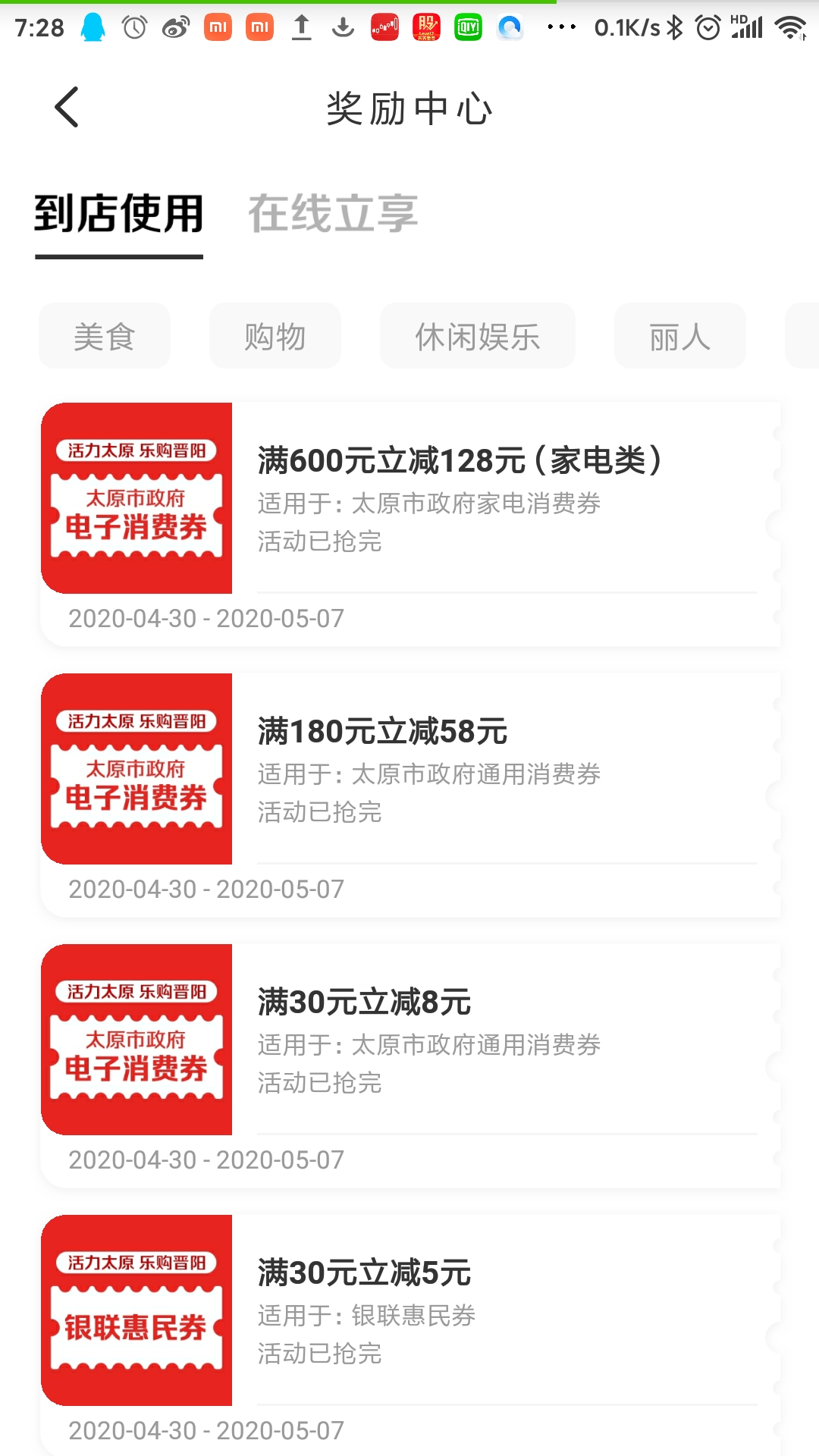Go back from 奖励中心
This screenshot has width=819, height=1456.
(x=67, y=107)
